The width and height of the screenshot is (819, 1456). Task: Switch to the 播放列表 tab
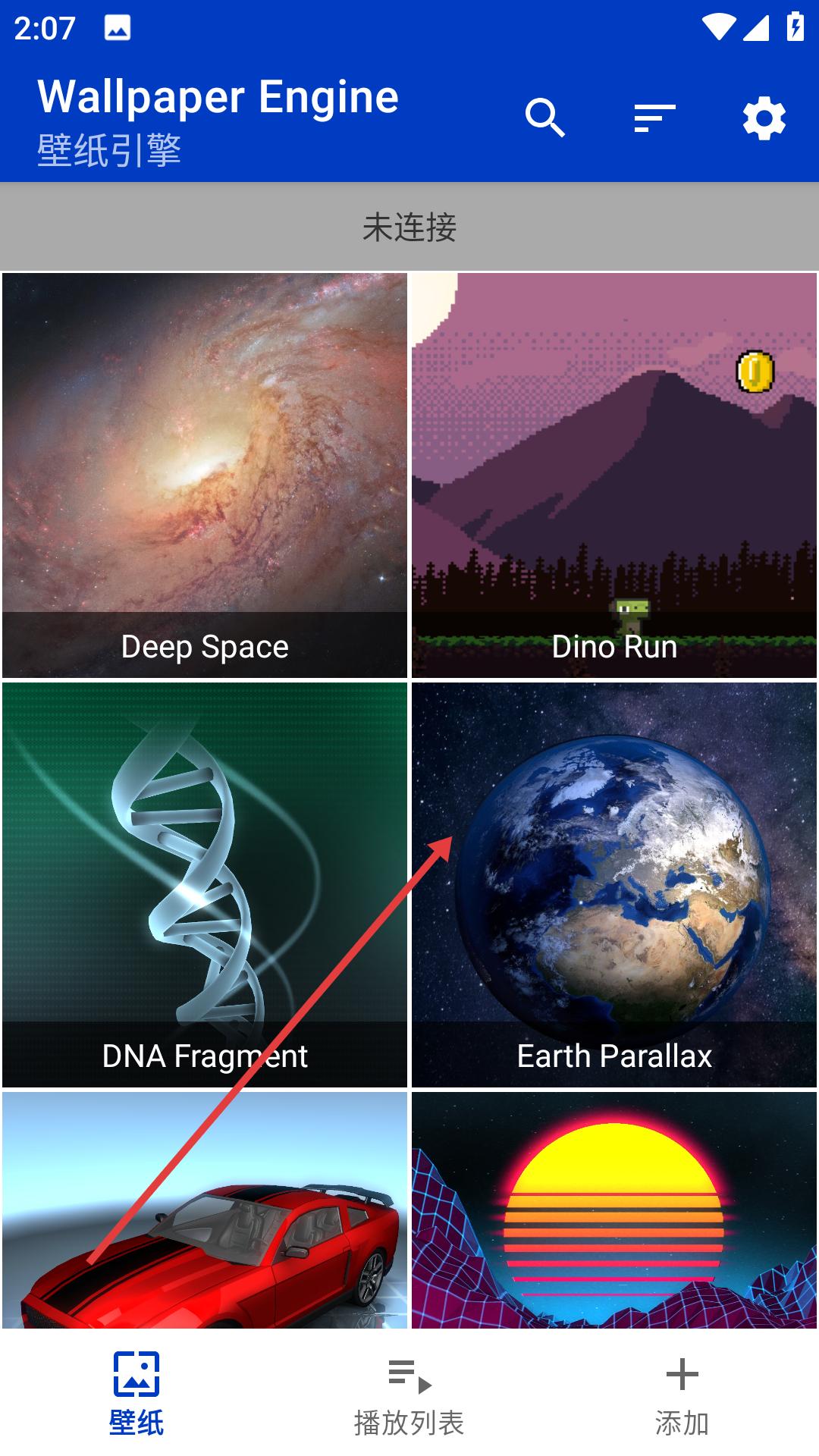tap(409, 1394)
